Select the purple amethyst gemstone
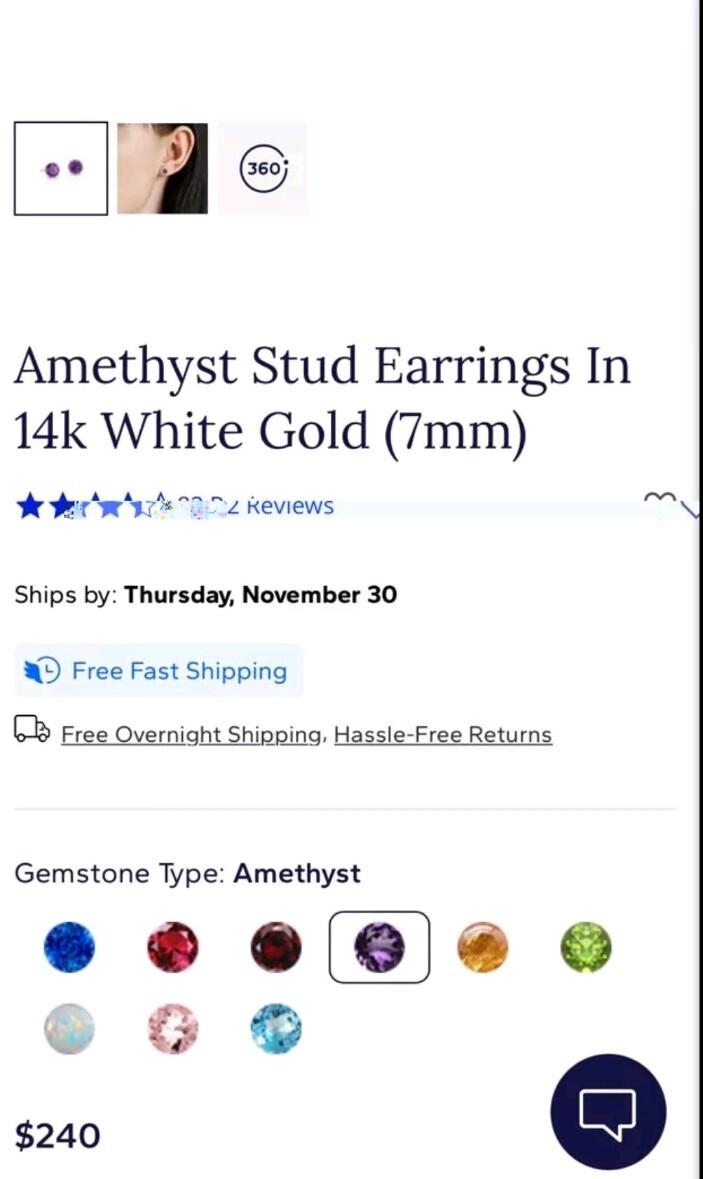The width and height of the screenshot is (703, 1179). pyautogui.click(x=379, y=947)
